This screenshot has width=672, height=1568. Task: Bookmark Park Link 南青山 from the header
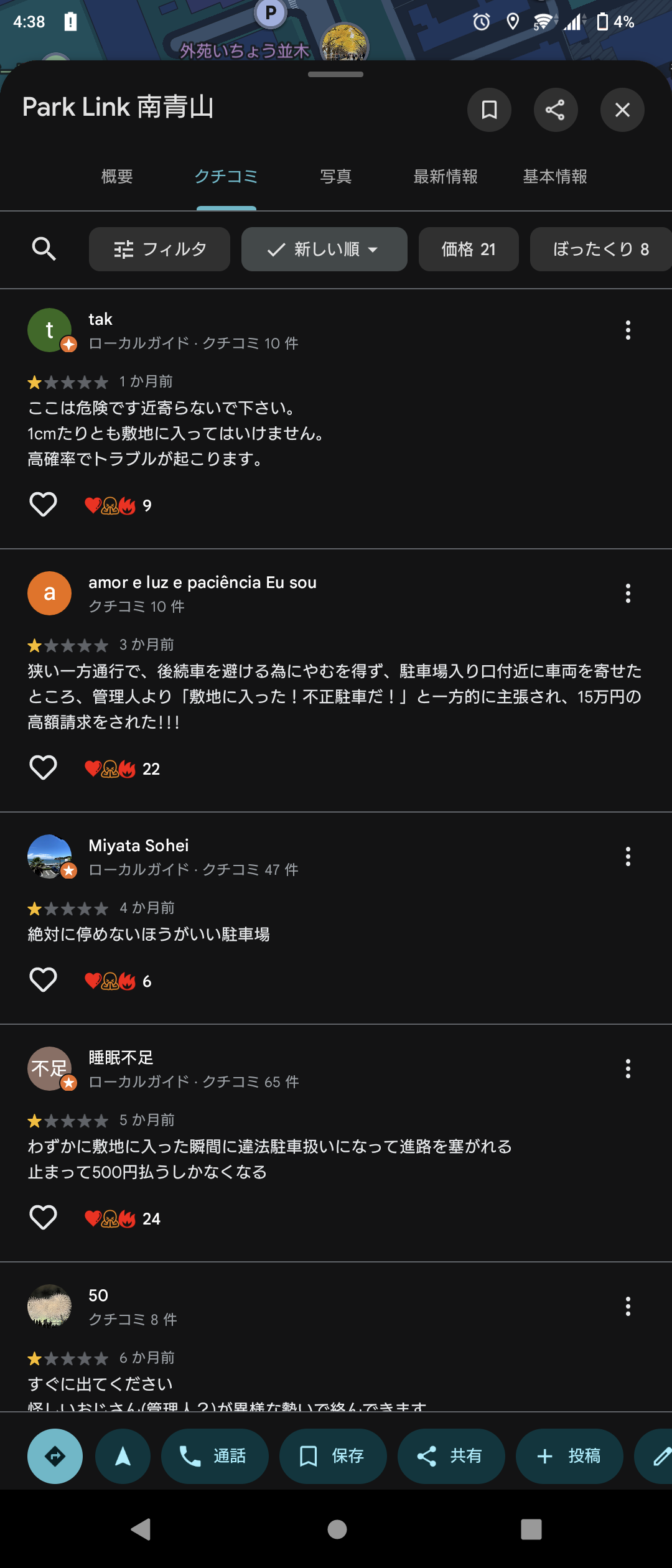click(489, 110)
